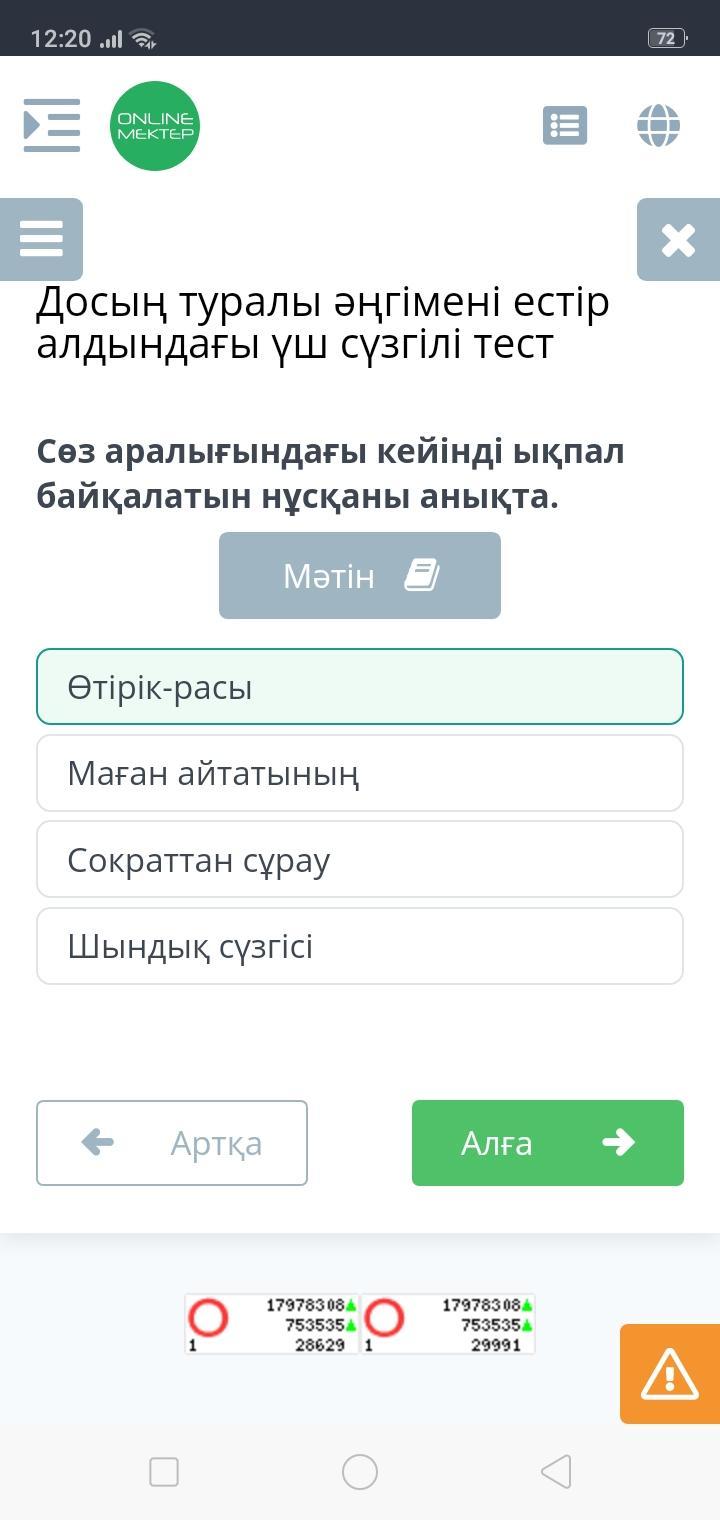
Task: Open the language globe icon
Action: coord(658,126)
